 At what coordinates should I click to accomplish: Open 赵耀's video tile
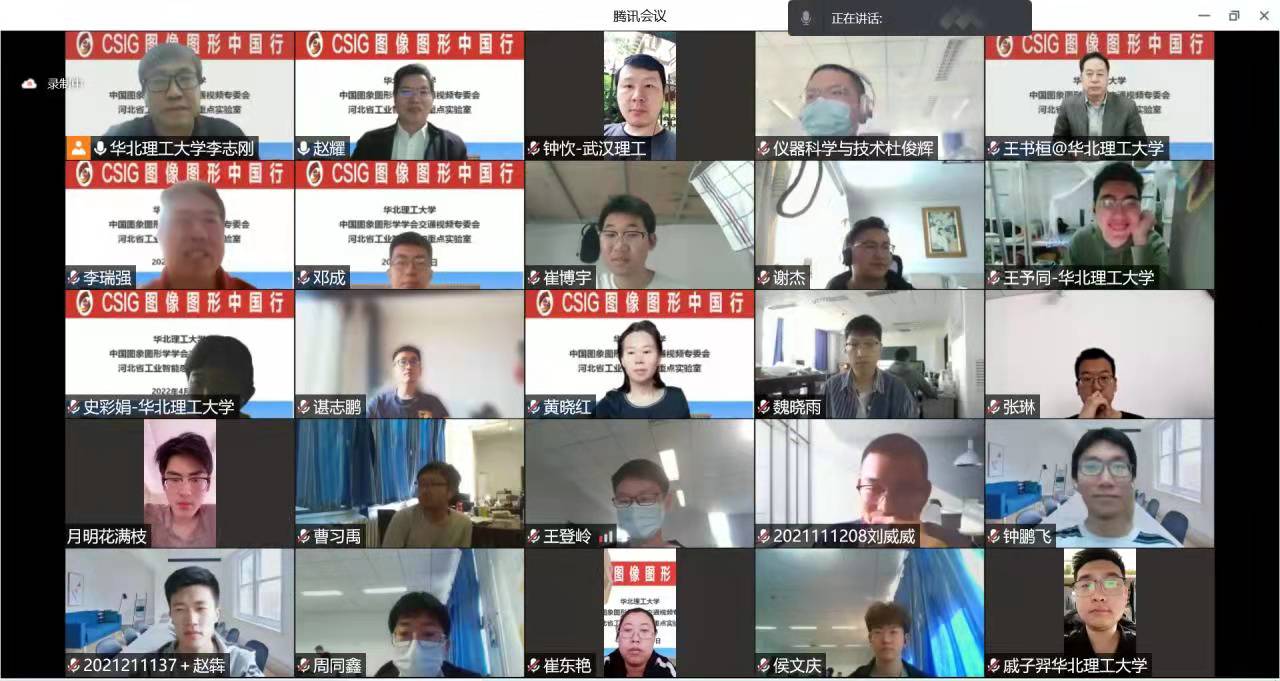click(409, 95)
